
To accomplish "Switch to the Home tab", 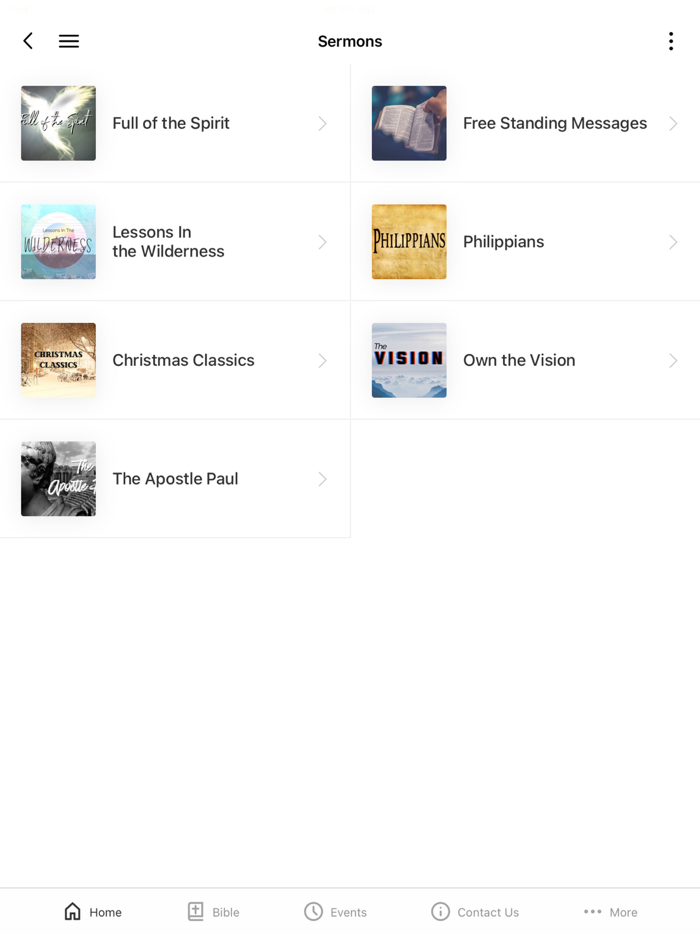I will point(93,912).
